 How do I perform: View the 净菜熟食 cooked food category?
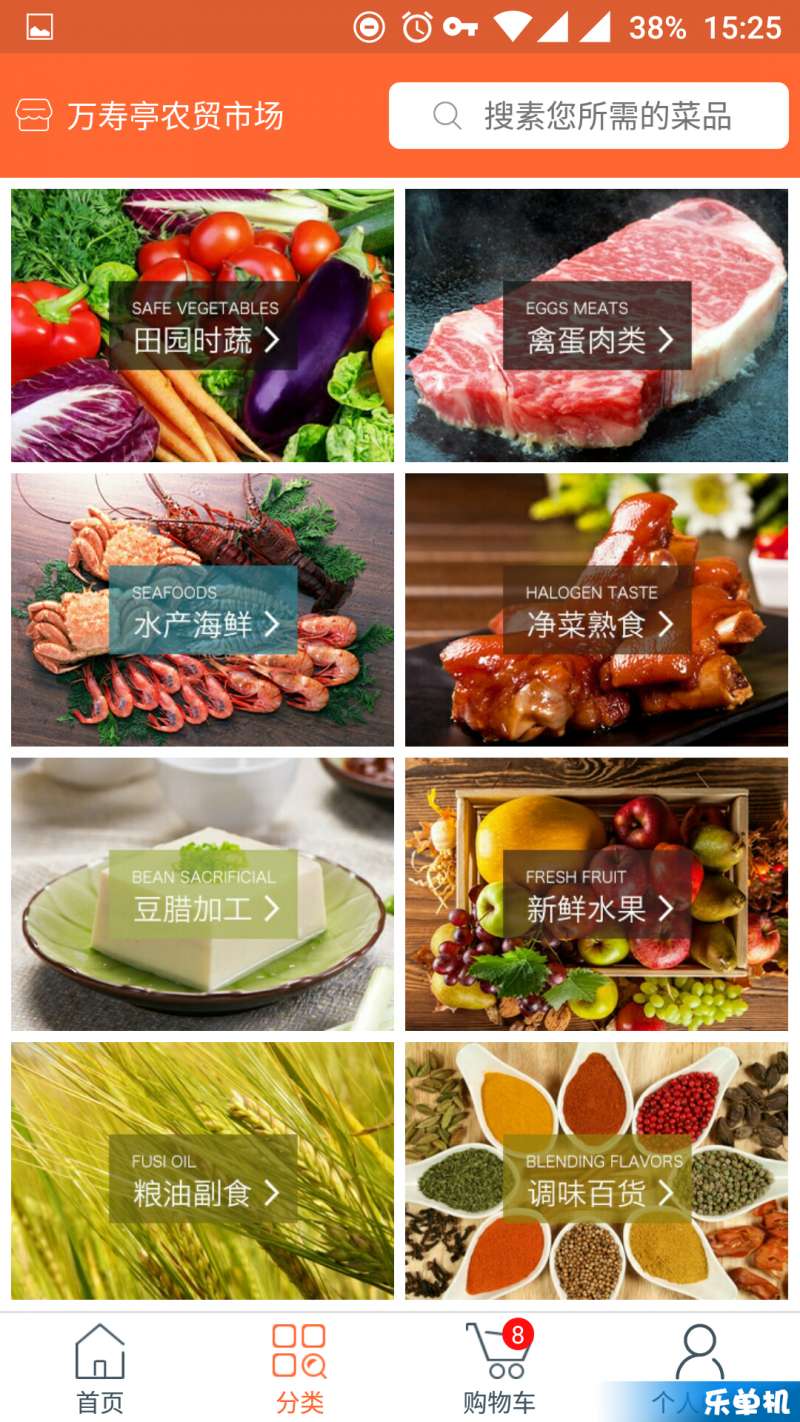pyautogui.click(x=596, y=610)
